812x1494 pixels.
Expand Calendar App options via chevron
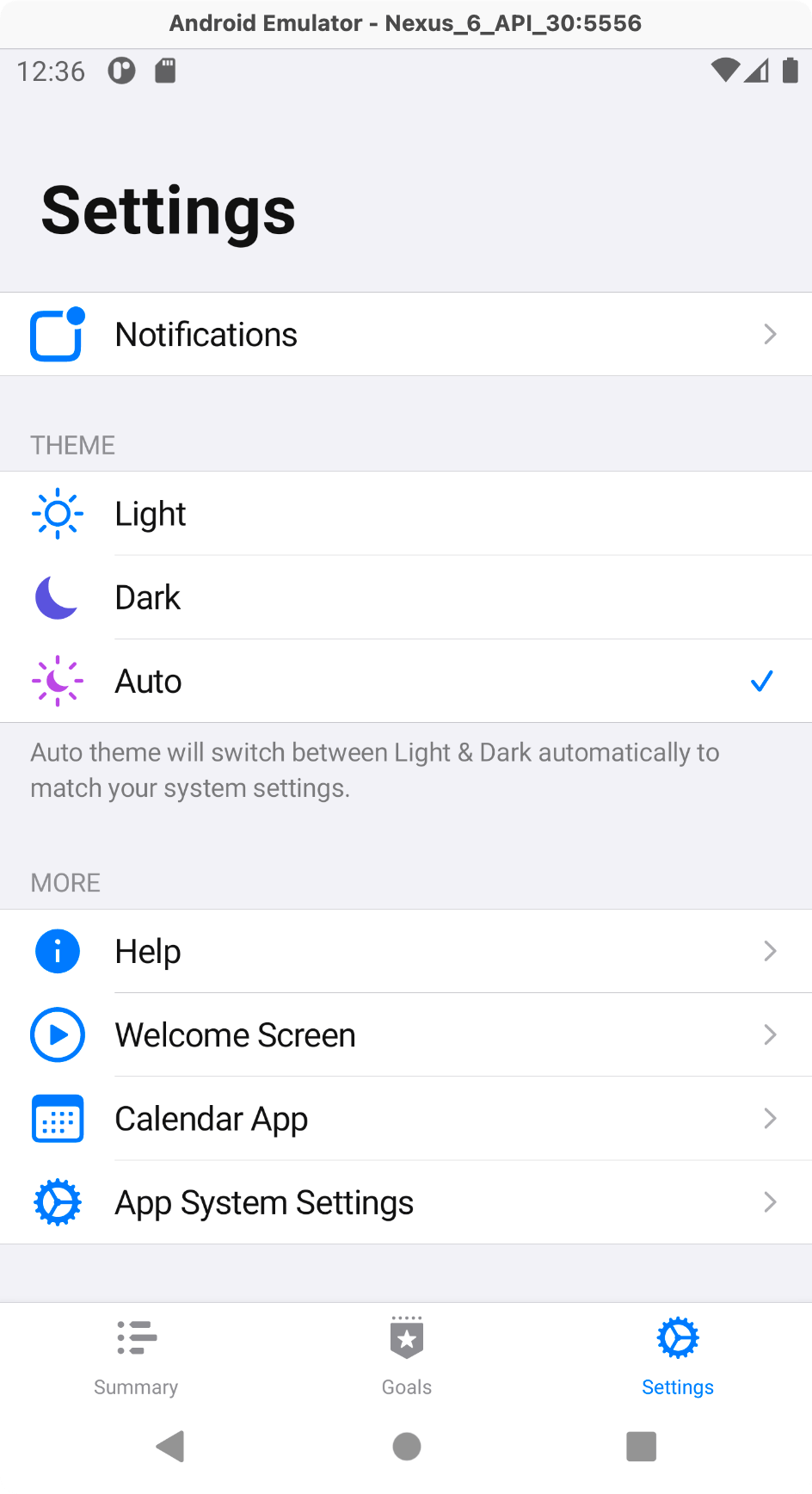770,1118
